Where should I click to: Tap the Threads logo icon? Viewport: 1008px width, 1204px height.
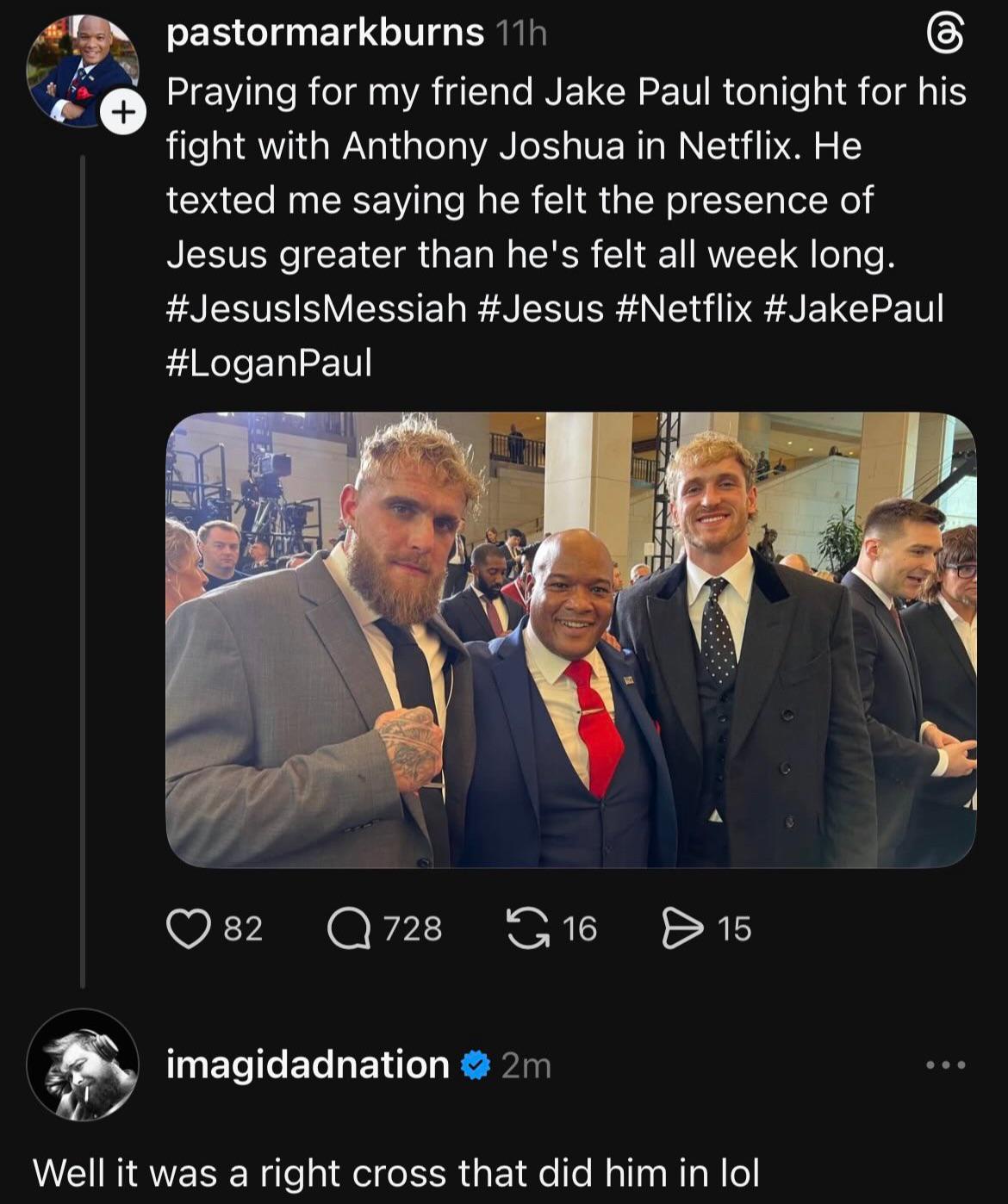[x=944, y=36]
